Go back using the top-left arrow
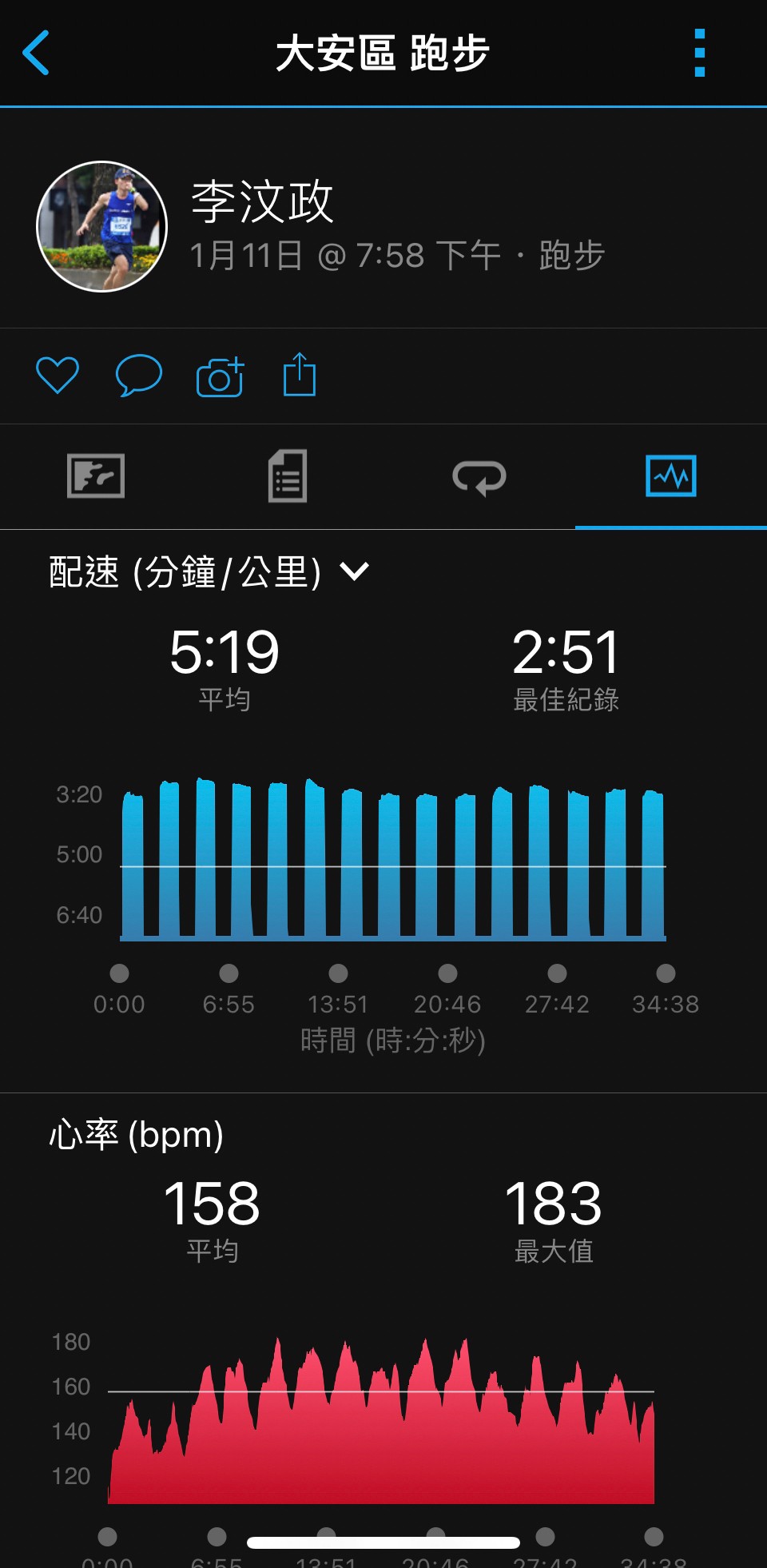The height and width of the screenshot is (1568, 767). [36, 53]
